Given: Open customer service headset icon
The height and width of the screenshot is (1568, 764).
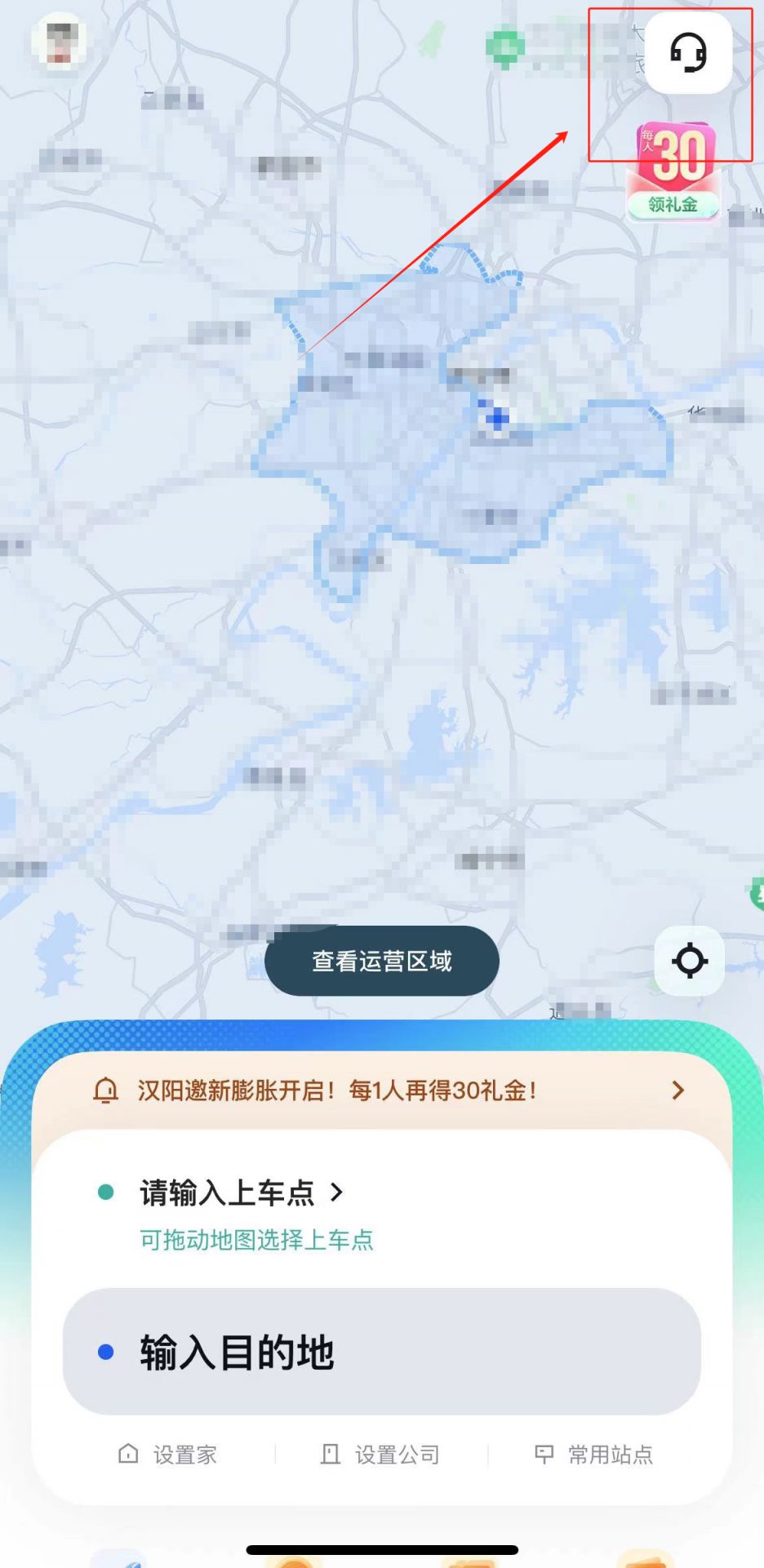Looking at the screenshot, I should 689,53.
